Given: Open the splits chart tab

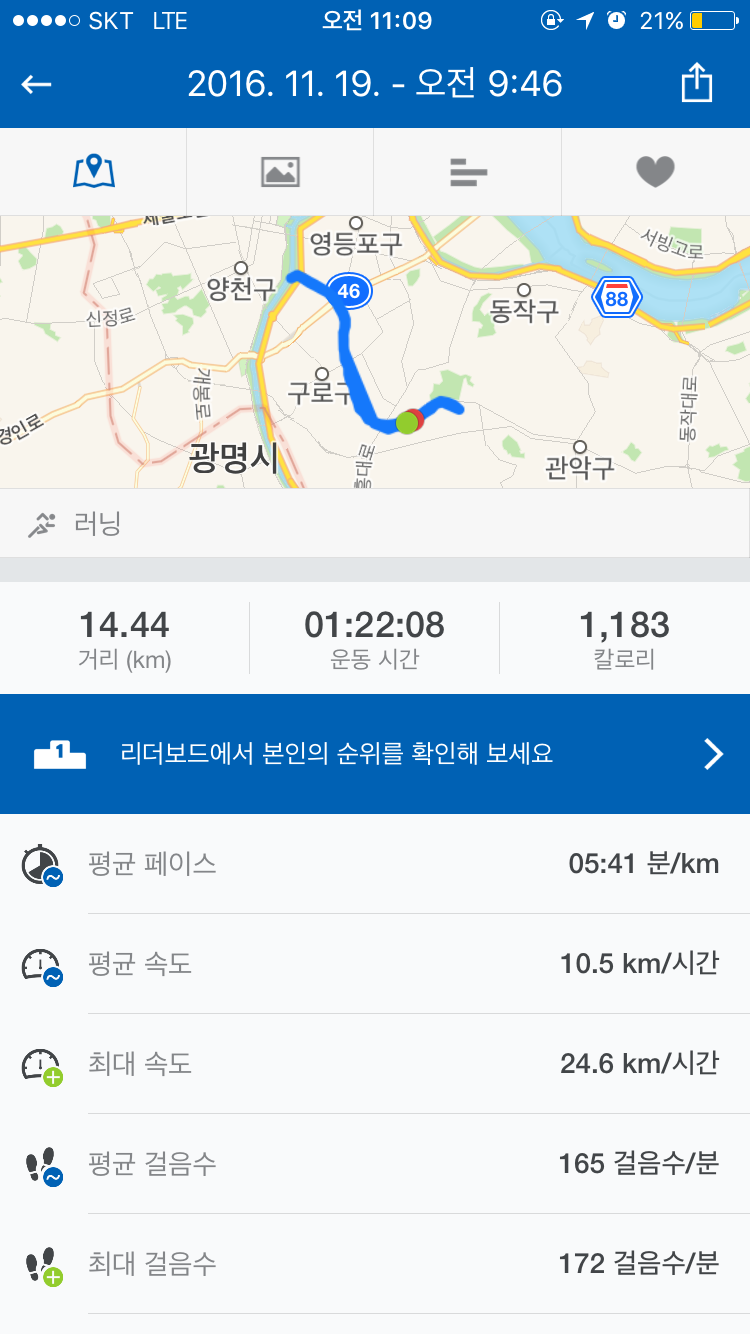Looking at the screenshot, I should tap(468, 171).
